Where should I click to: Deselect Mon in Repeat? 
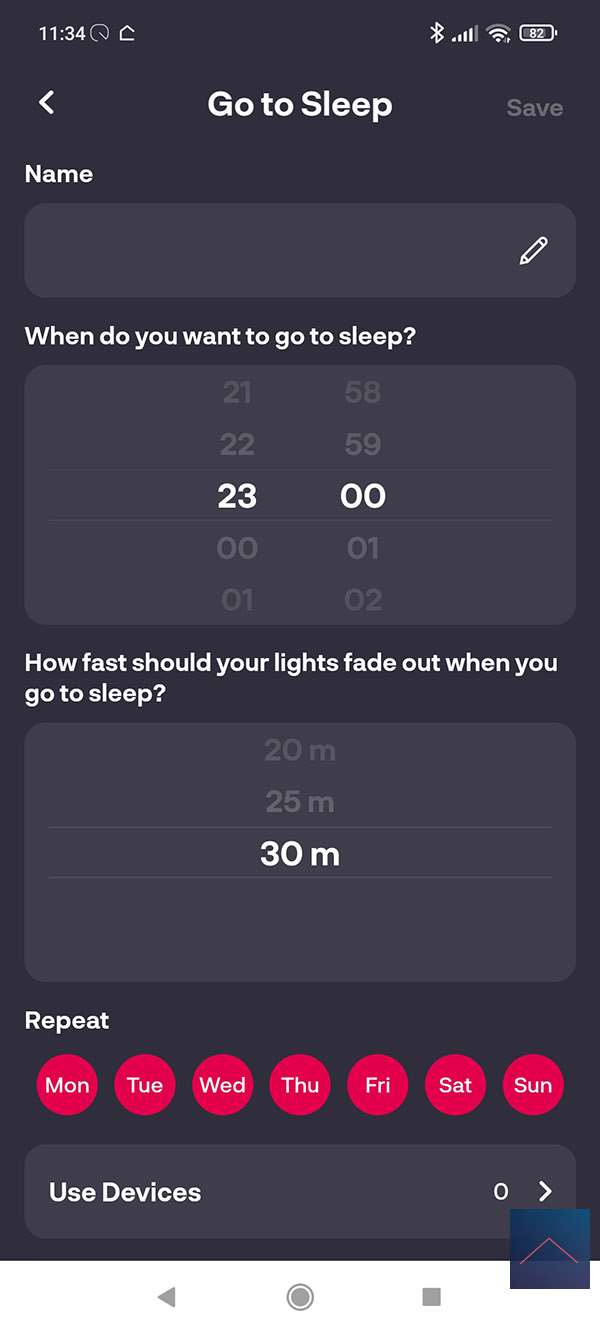[67, 1085]
